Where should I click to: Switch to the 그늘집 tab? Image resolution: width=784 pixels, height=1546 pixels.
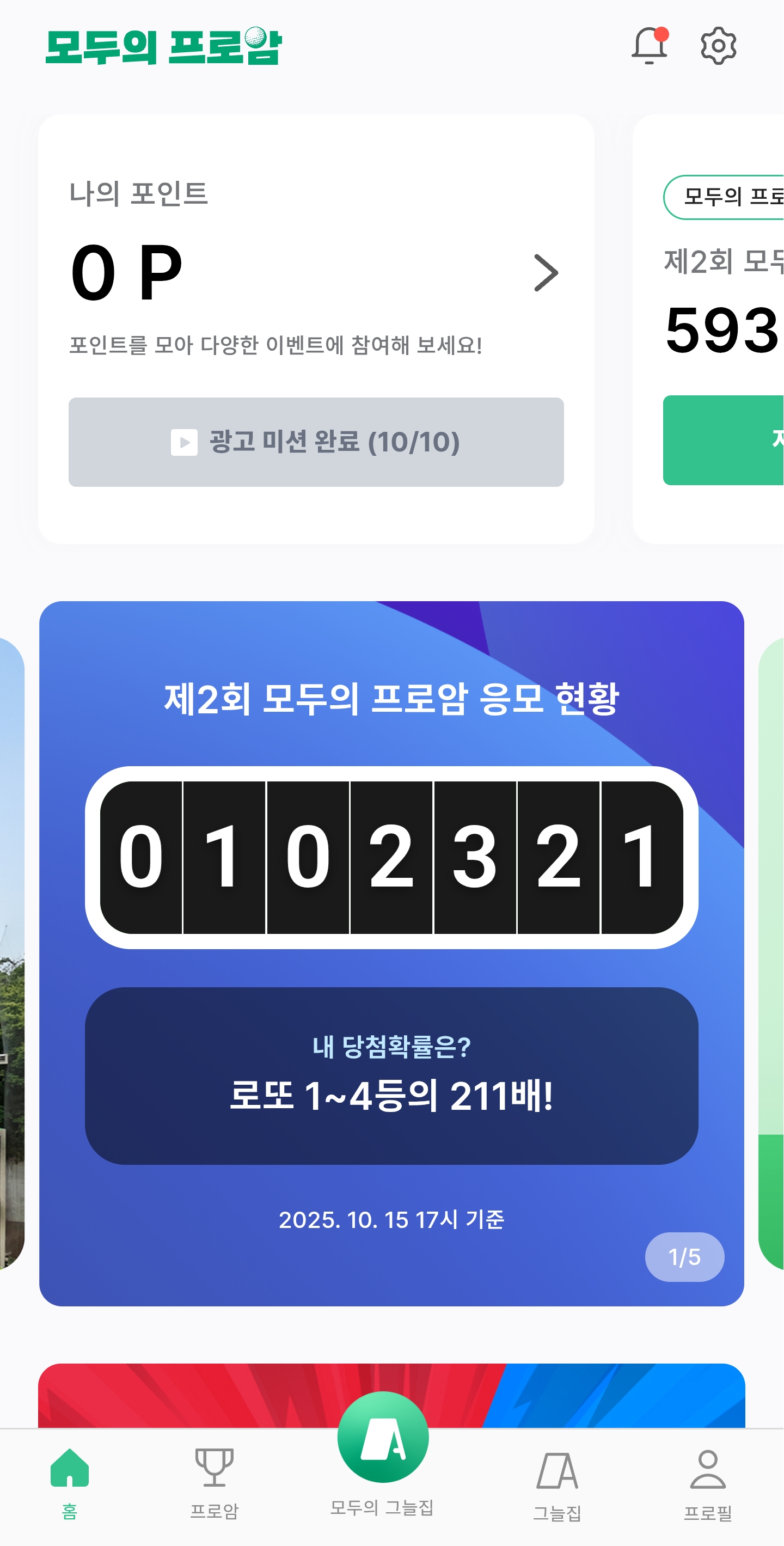556,1483
